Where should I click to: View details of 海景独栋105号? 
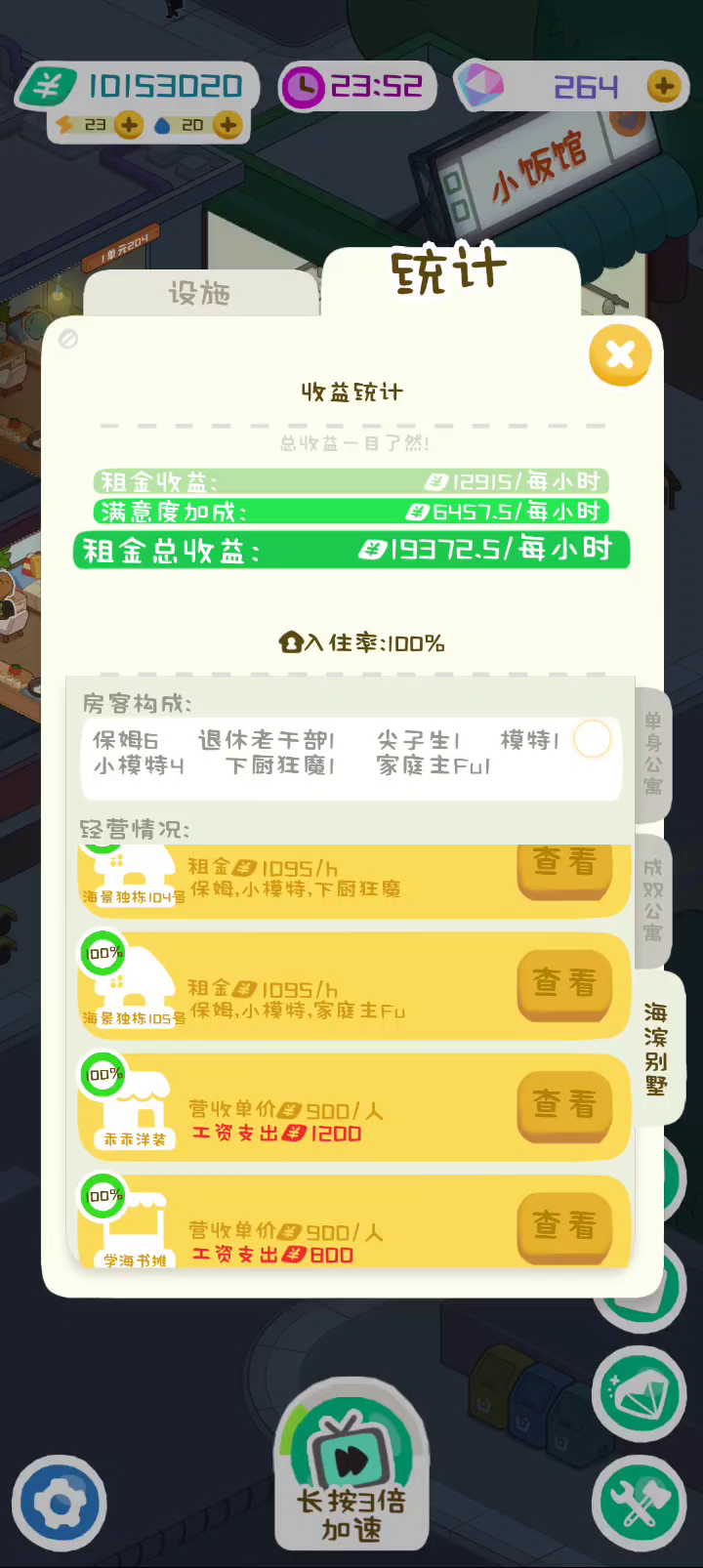tap(564, 983)
